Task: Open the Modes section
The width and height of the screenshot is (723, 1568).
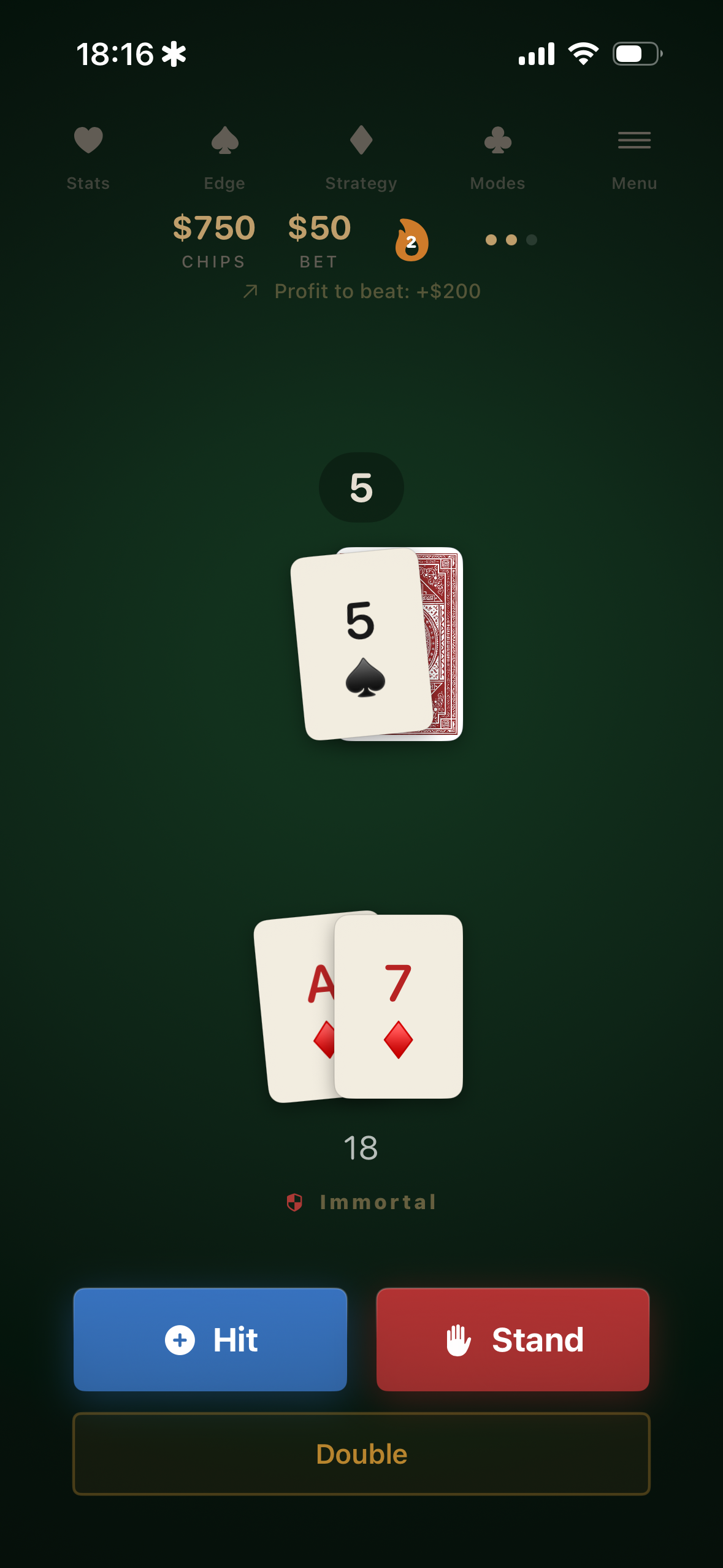Action: click(497, 157)
